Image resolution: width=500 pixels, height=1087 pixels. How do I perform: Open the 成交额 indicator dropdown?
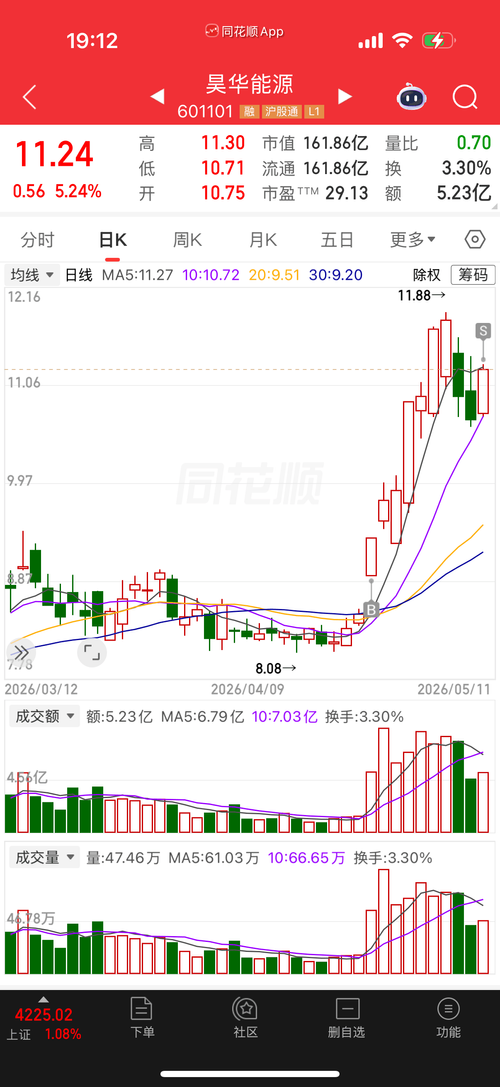coord(43,717)
